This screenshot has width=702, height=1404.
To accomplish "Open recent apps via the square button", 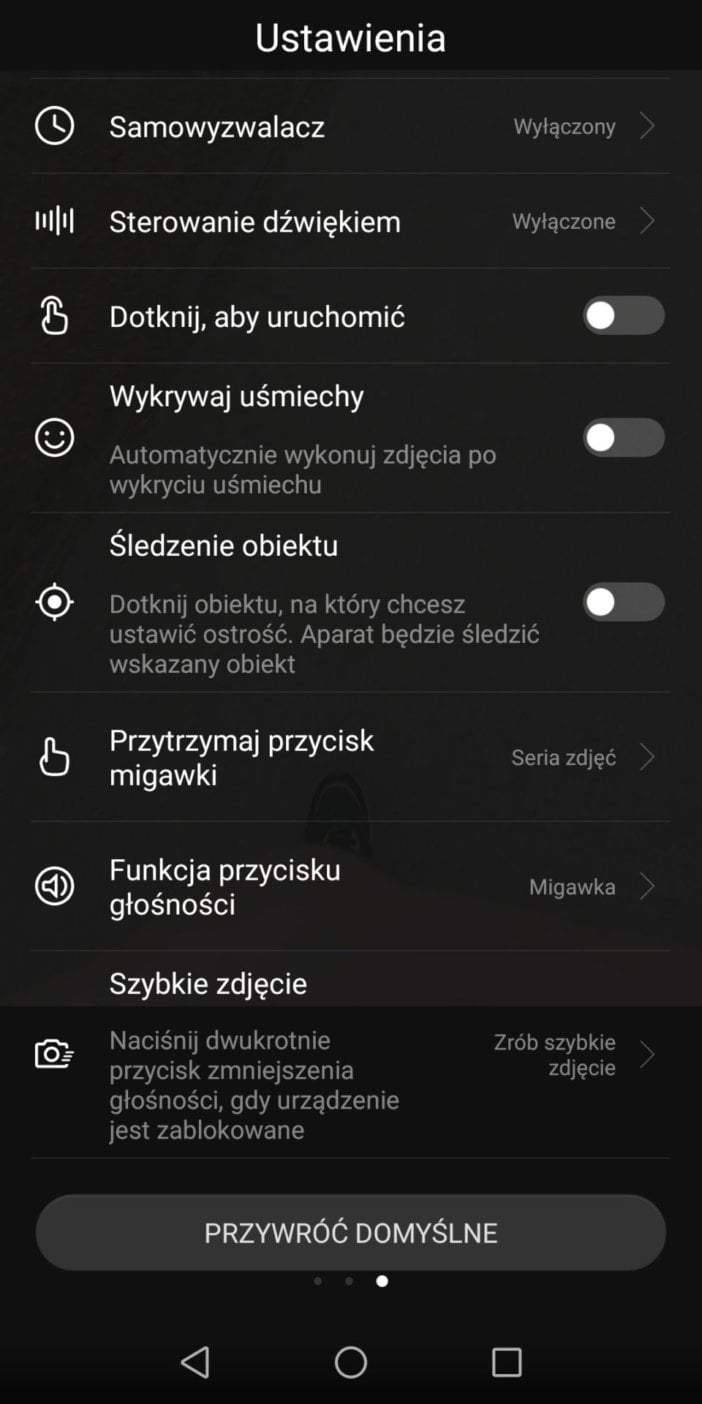I will [x=507, y=1361].
